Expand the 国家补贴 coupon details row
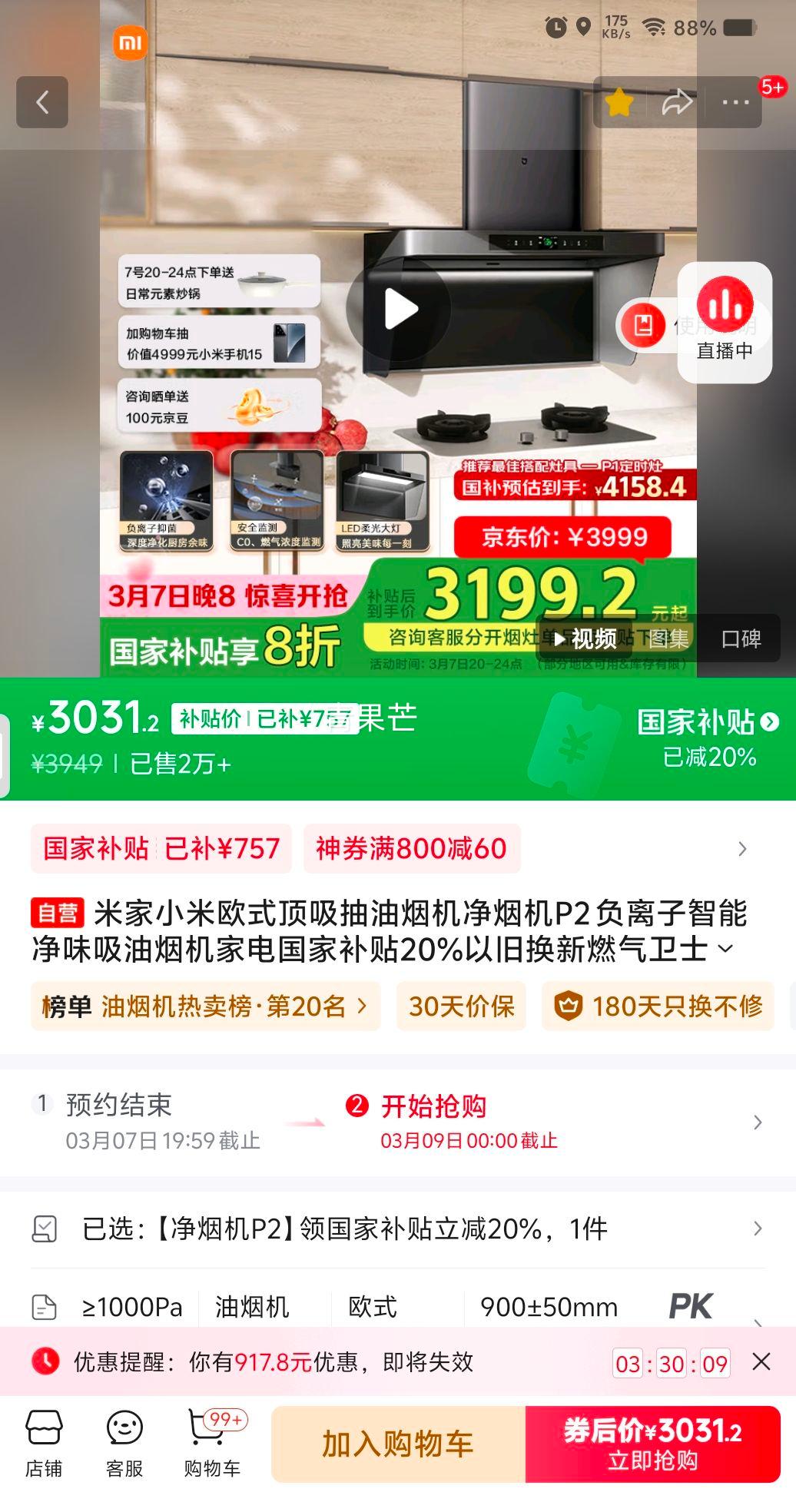Screen dimensions: 796x1512 [741, 849]
